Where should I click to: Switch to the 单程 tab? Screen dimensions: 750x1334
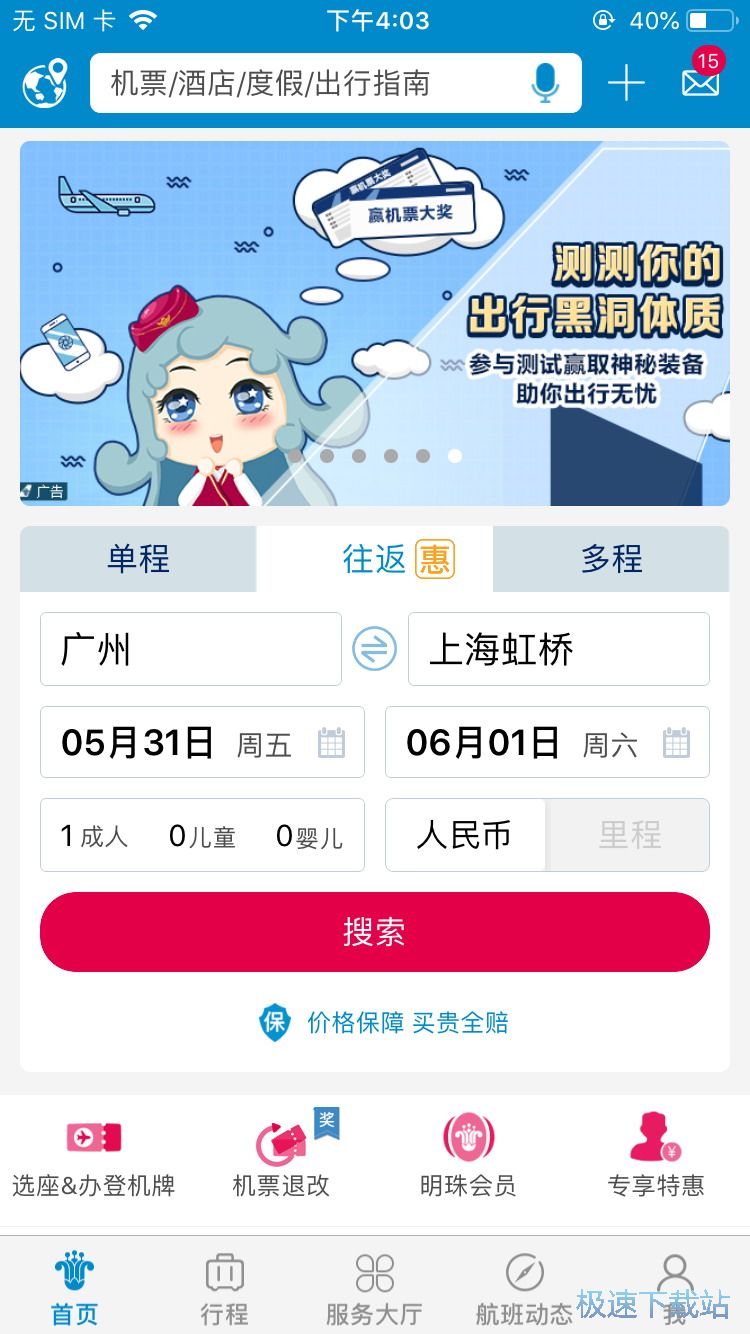point(138,559)
